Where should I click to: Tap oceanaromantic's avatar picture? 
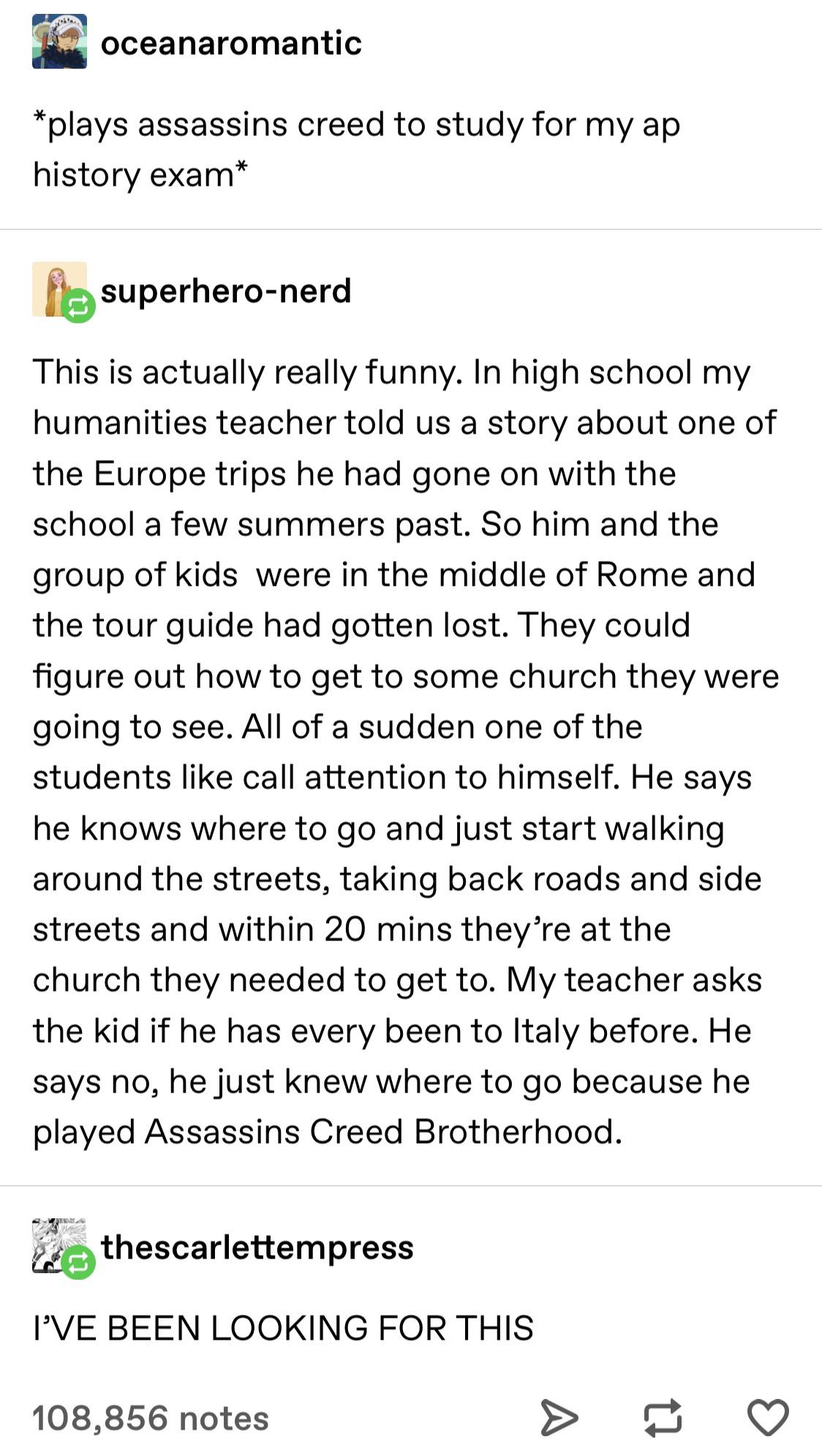[x=59, y=41]
